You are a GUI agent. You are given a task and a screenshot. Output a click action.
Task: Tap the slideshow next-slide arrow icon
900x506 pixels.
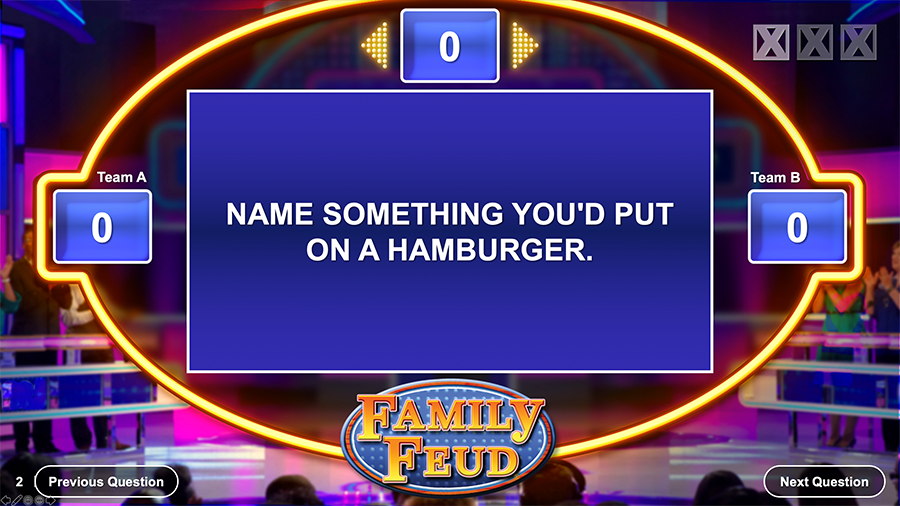point(50,500)
